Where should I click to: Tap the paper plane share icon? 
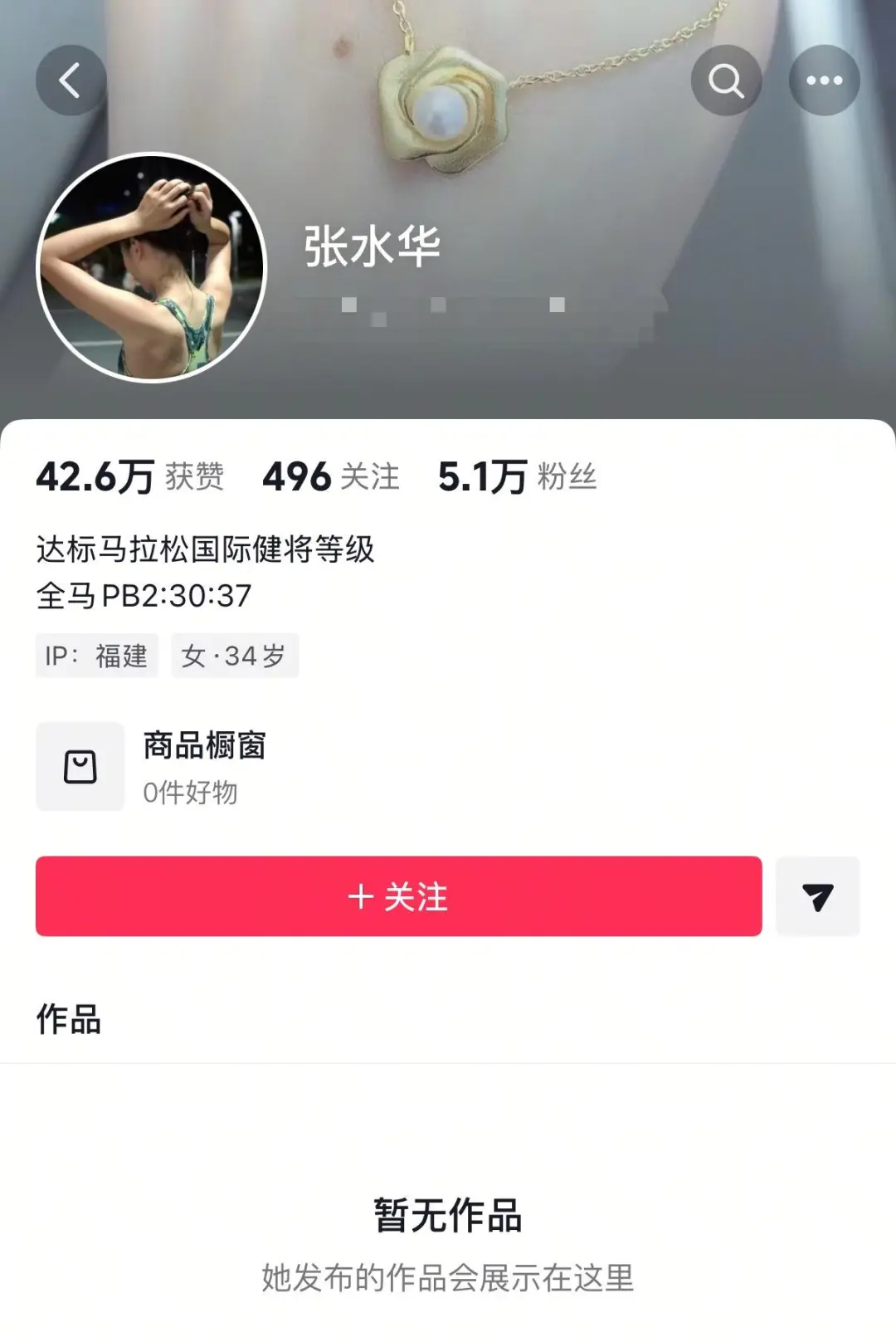pyautogui.click(x=818, y=896)
